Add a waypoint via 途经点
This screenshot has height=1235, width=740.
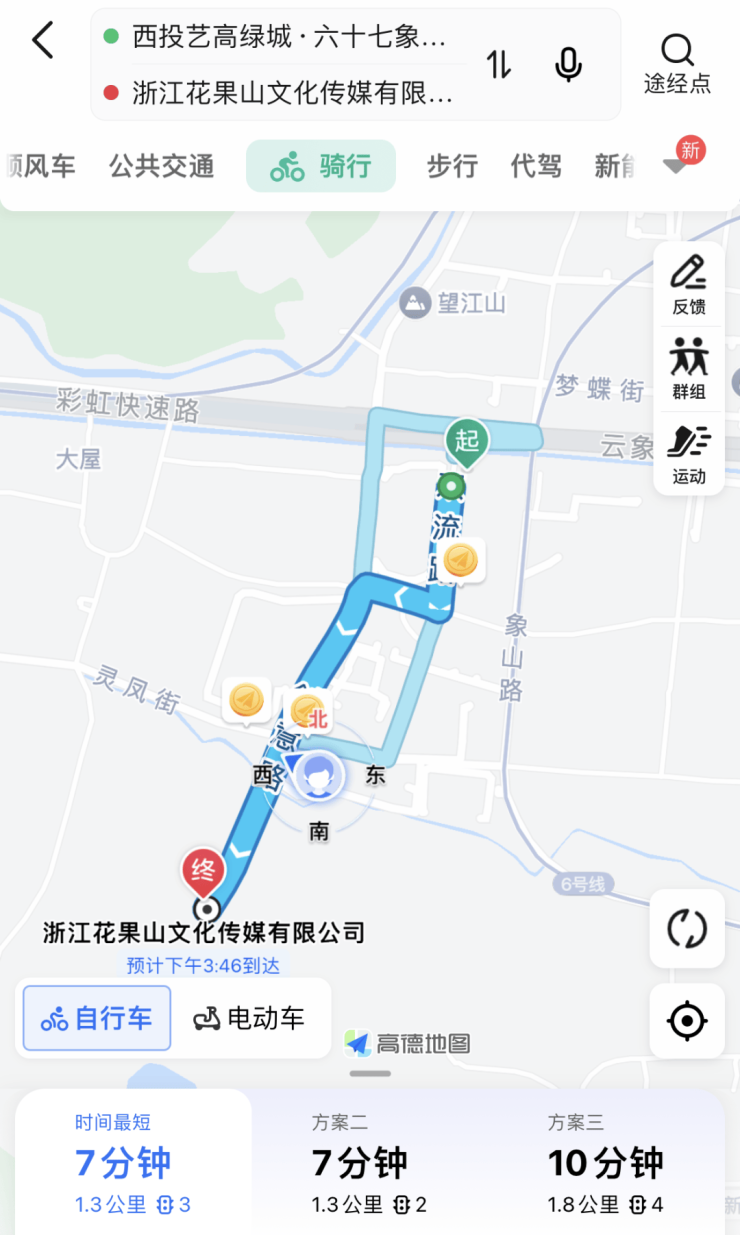[x=677, y=64]
